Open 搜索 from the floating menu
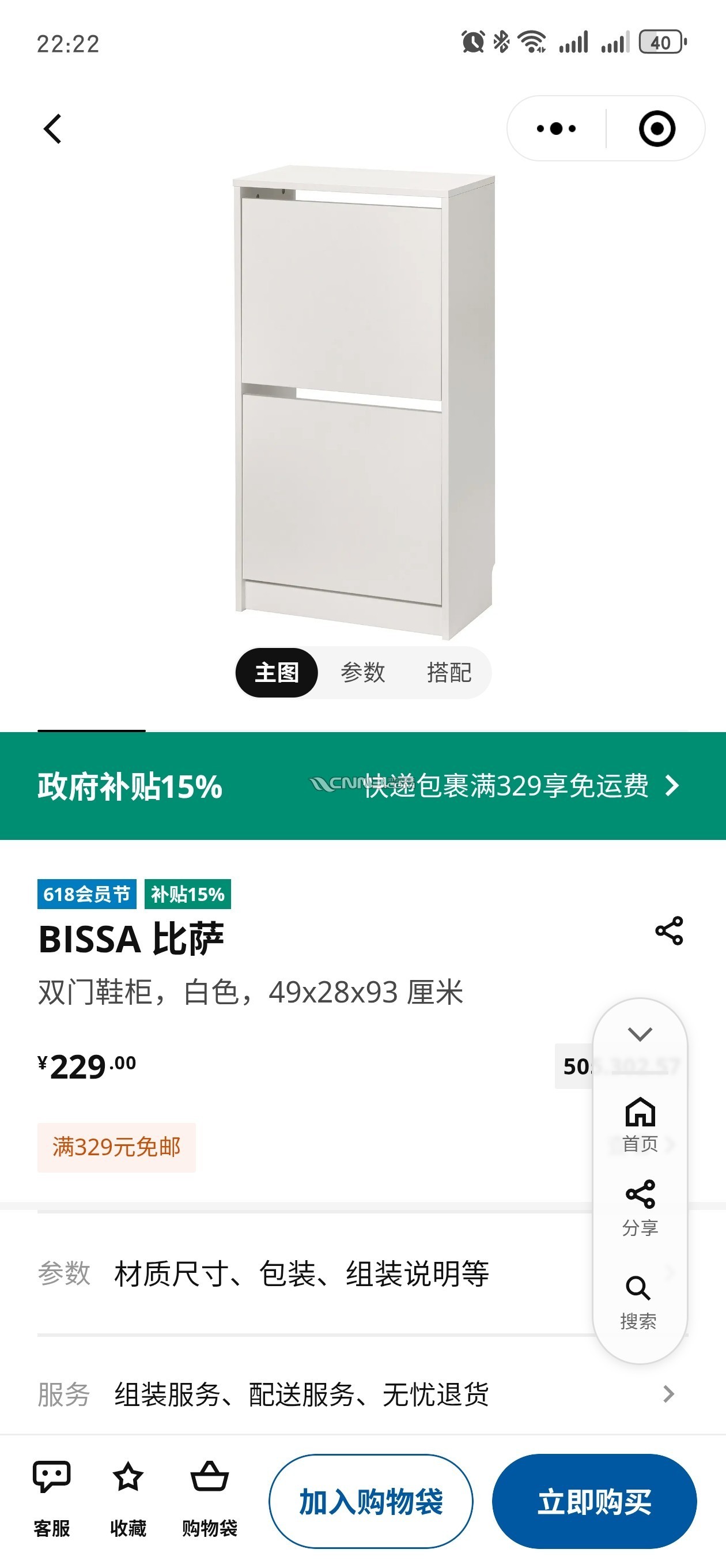Screen dimensions: 726x1568 click(638, 1302)
